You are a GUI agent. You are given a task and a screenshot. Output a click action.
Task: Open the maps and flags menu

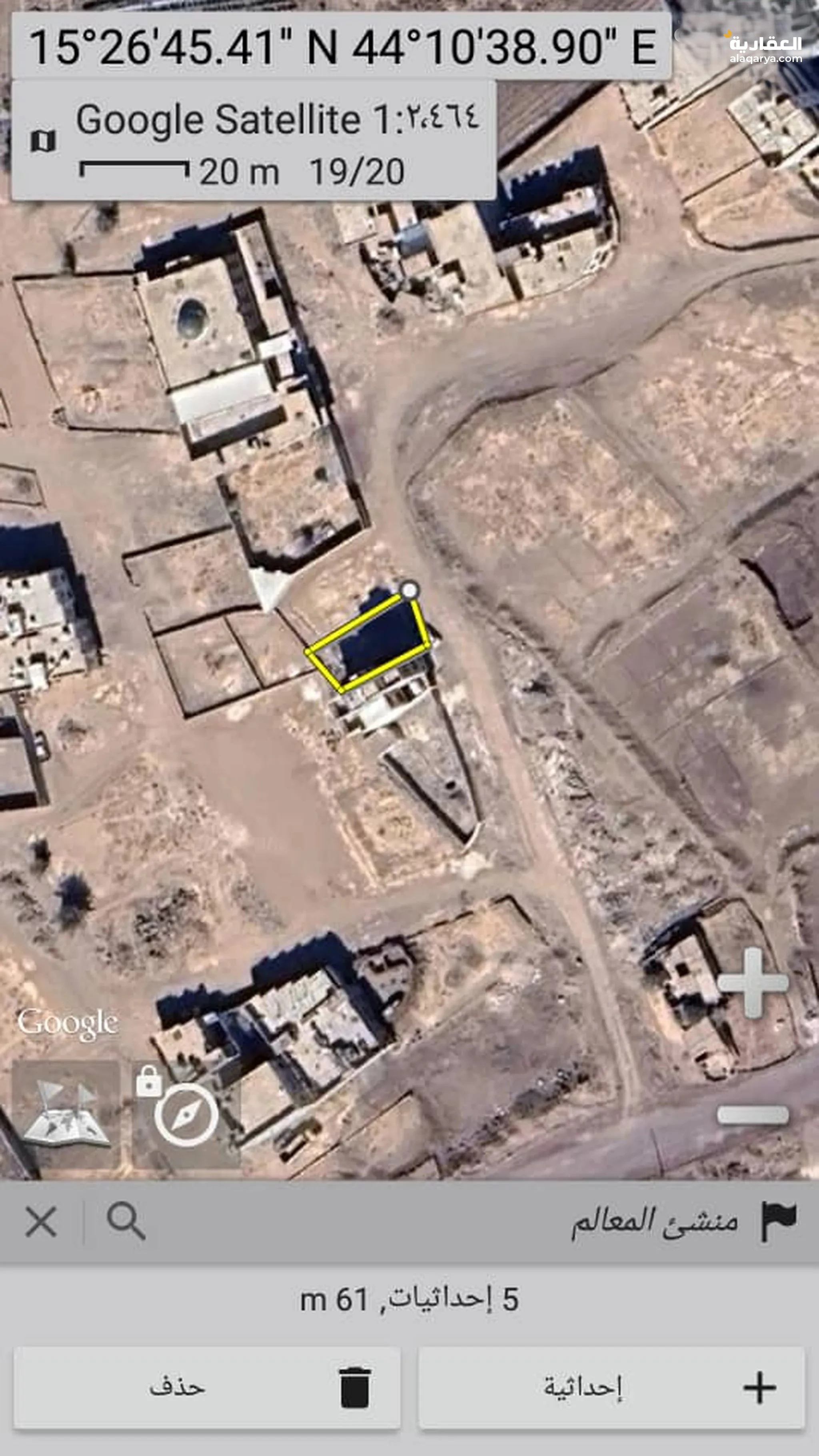coord(66,1114)
